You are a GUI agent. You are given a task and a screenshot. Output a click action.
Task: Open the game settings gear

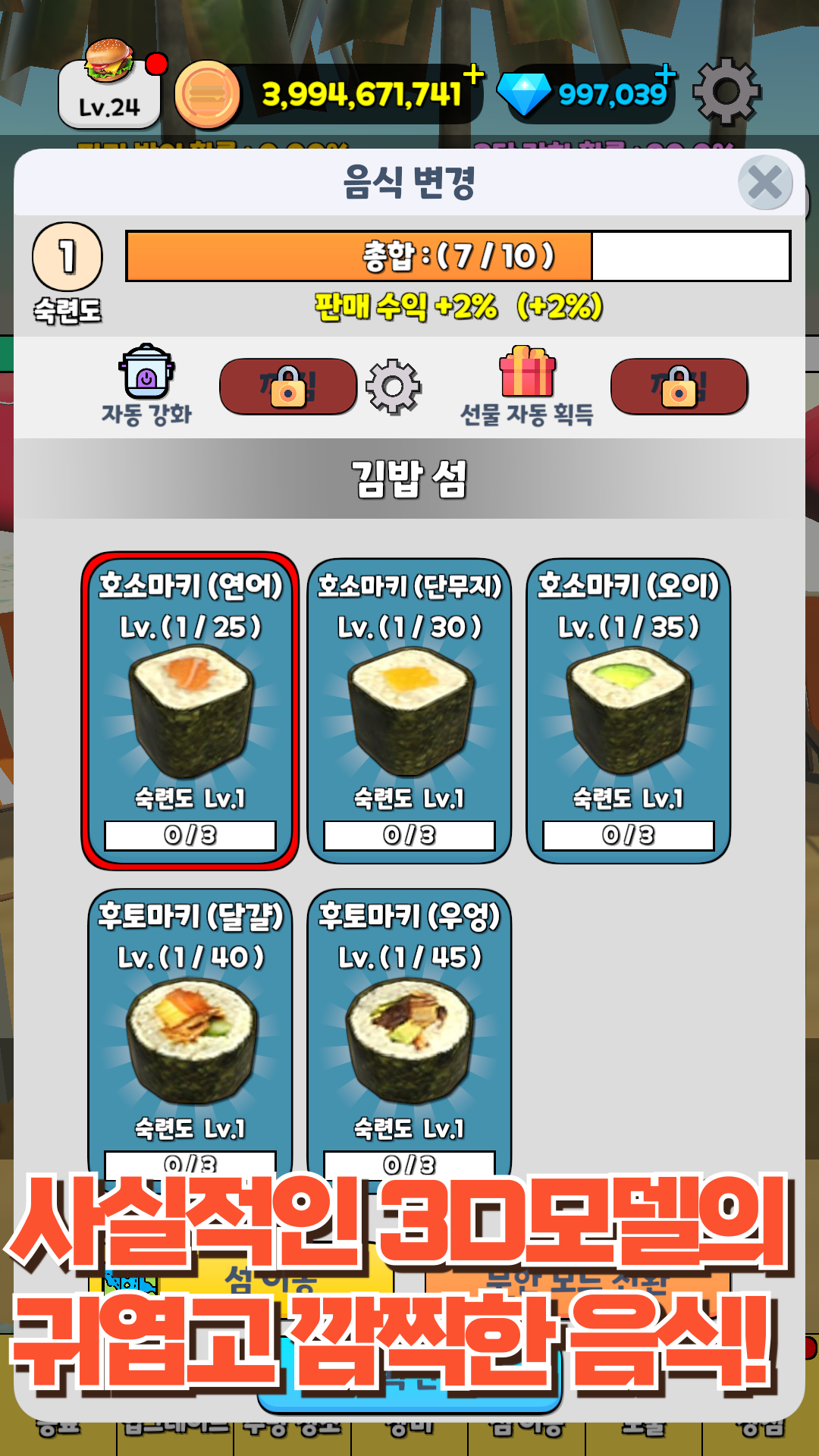[x=726, y=91]
